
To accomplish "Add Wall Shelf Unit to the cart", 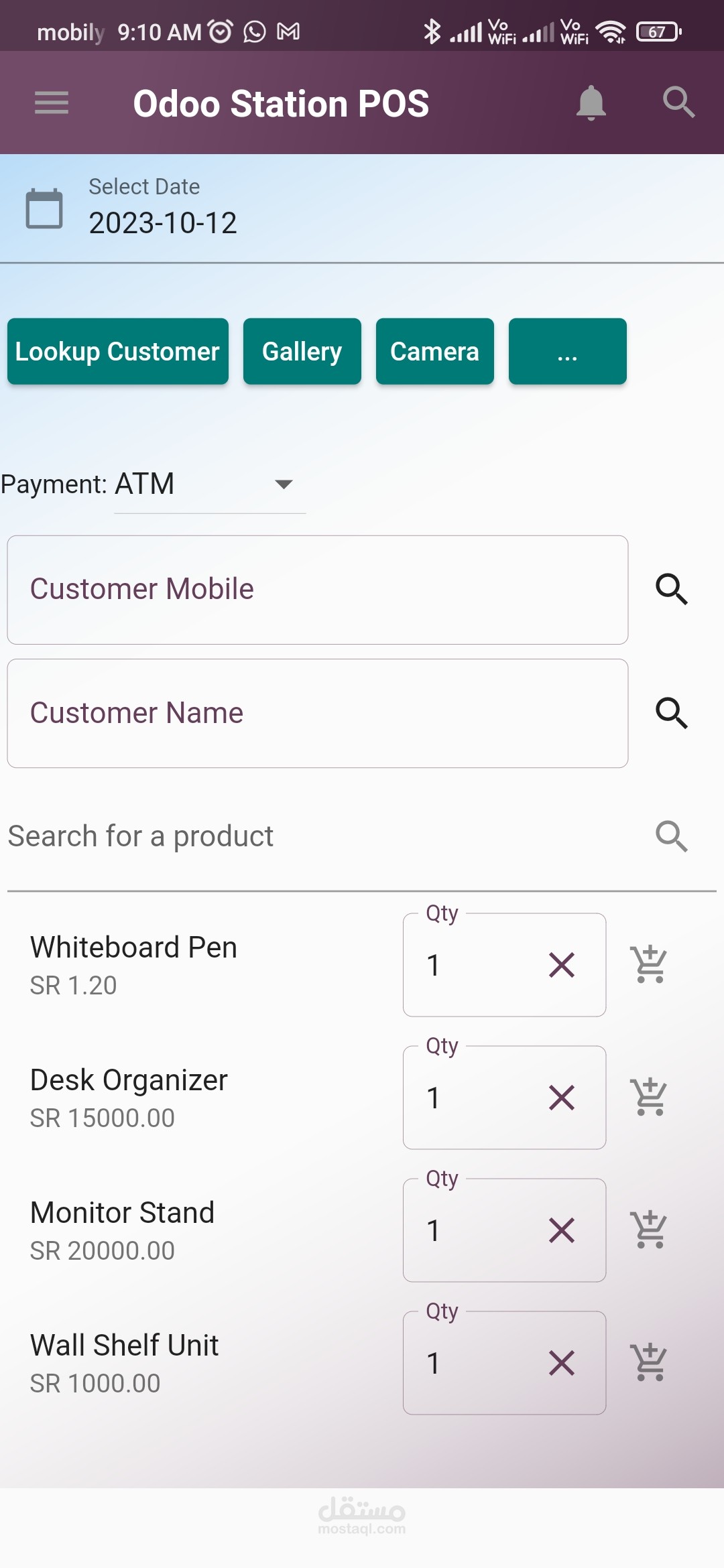I will tap(649, 1363).
